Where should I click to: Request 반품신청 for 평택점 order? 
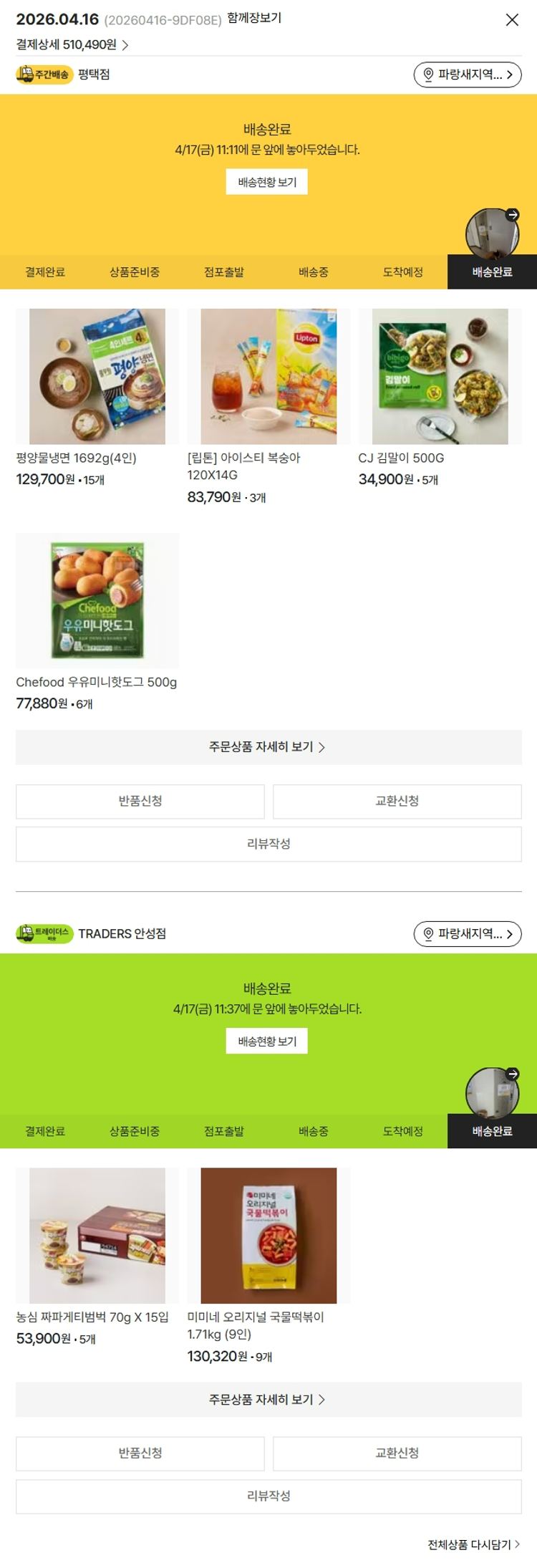pos(140,801)
